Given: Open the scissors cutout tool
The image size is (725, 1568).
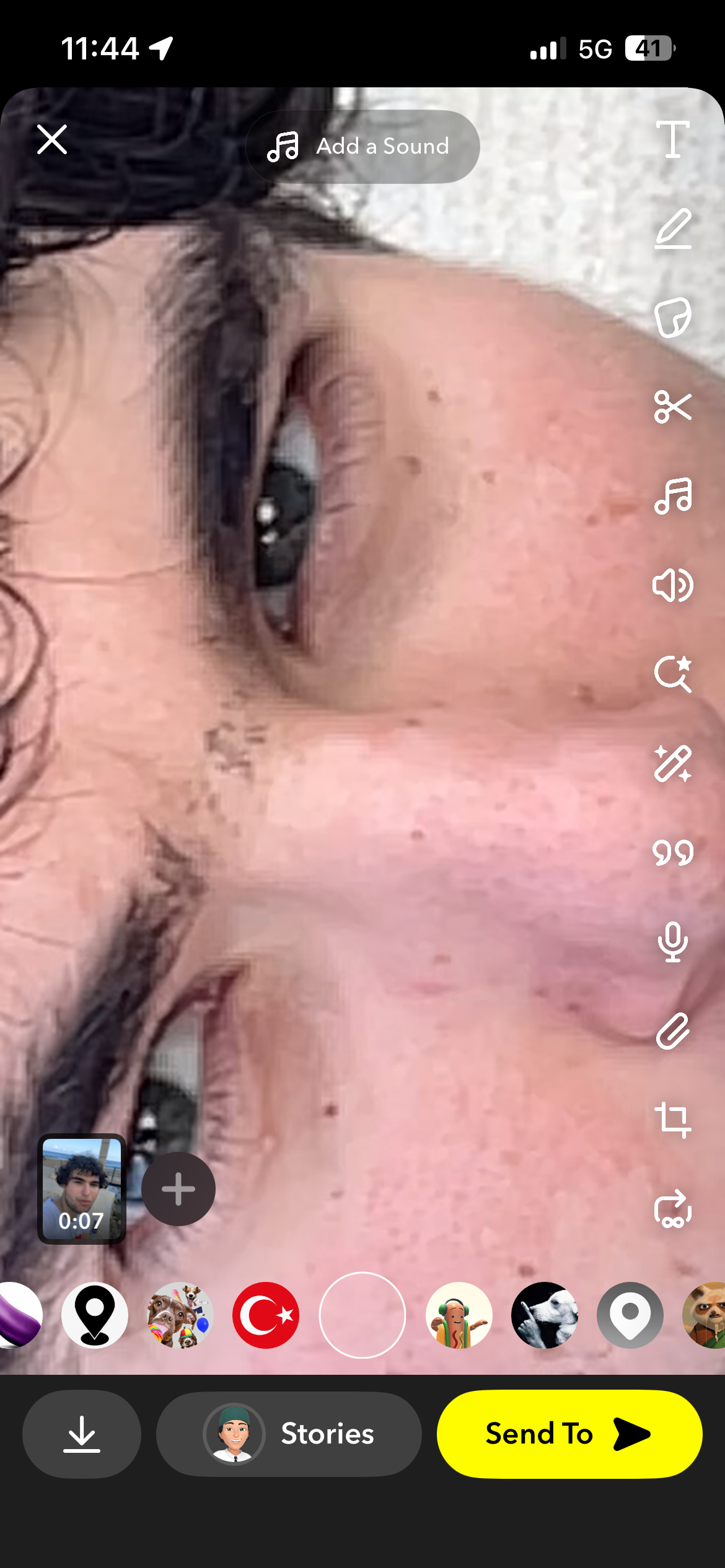Looking at the screenshot, I should click(673, 407).
